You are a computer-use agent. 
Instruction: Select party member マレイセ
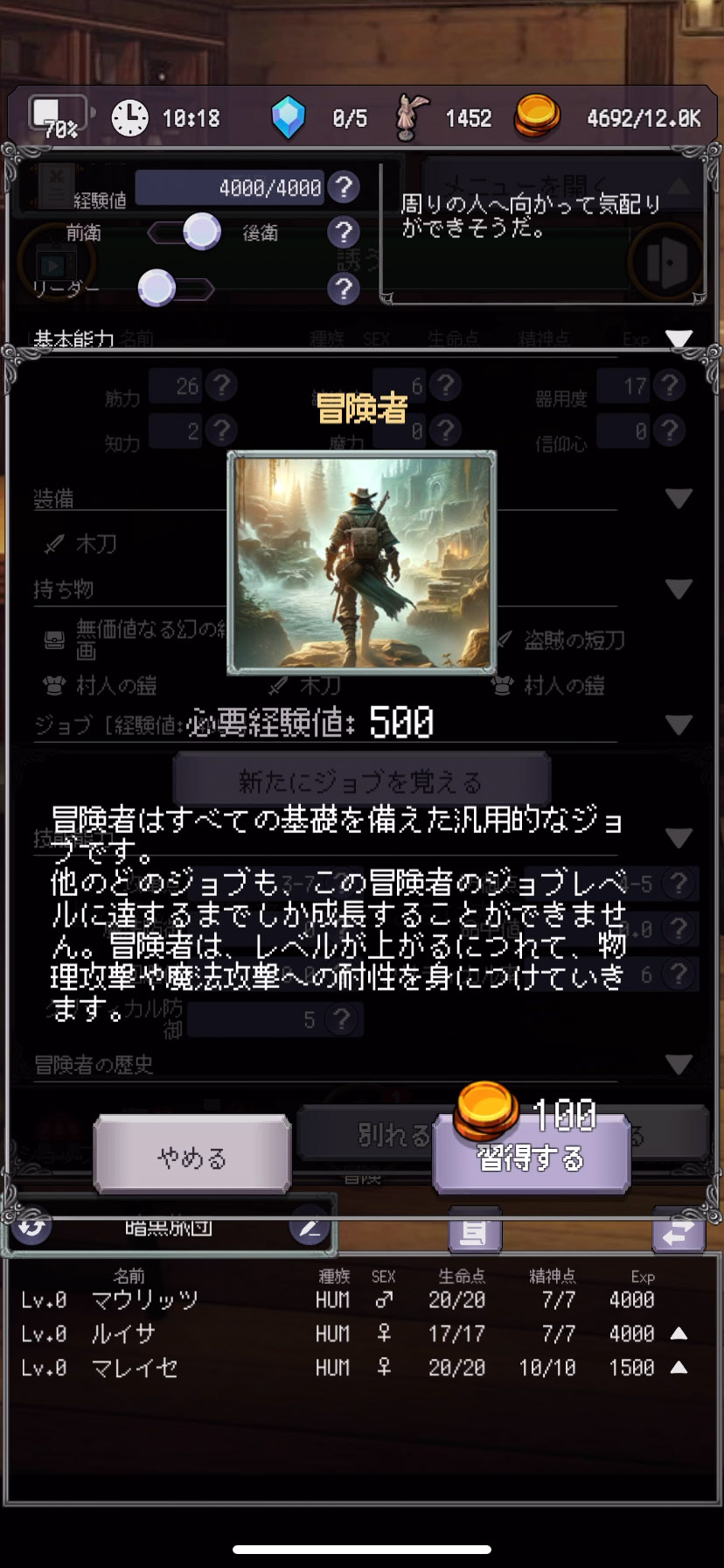[135, 1368]
